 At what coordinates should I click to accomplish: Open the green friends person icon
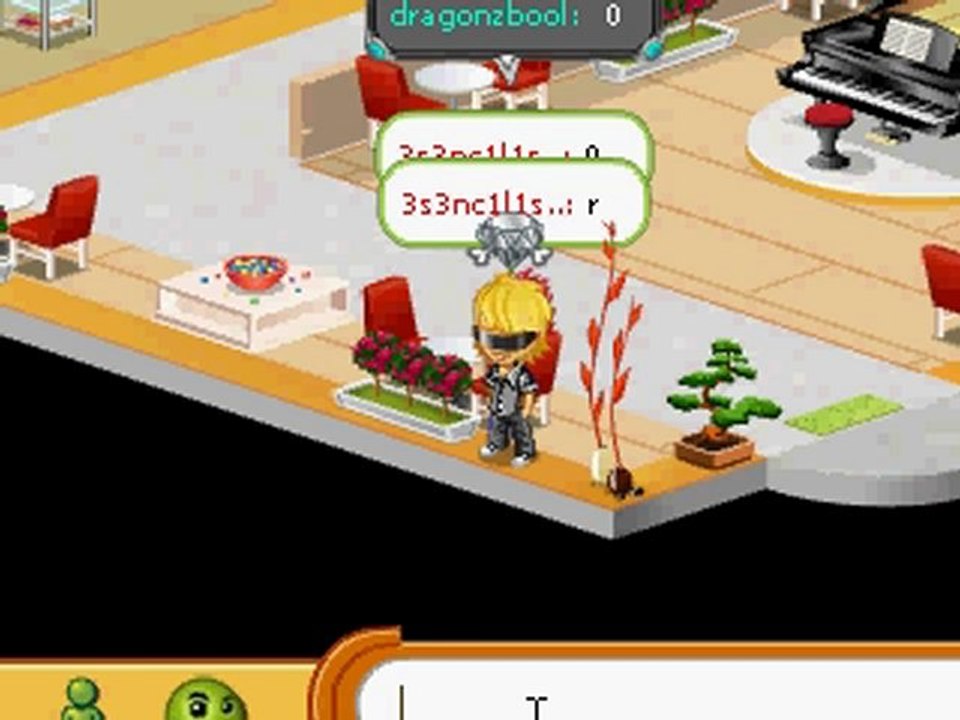[x=83, y=699]
